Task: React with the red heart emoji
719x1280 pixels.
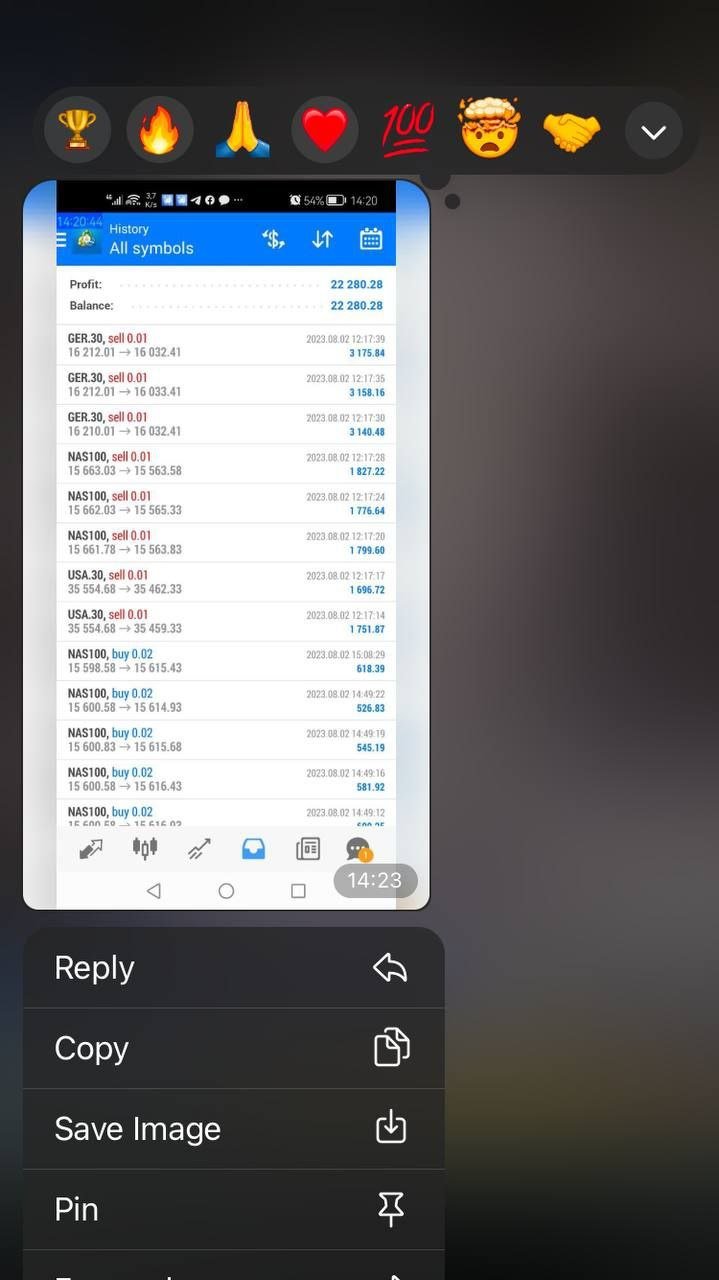Action: 325,131
